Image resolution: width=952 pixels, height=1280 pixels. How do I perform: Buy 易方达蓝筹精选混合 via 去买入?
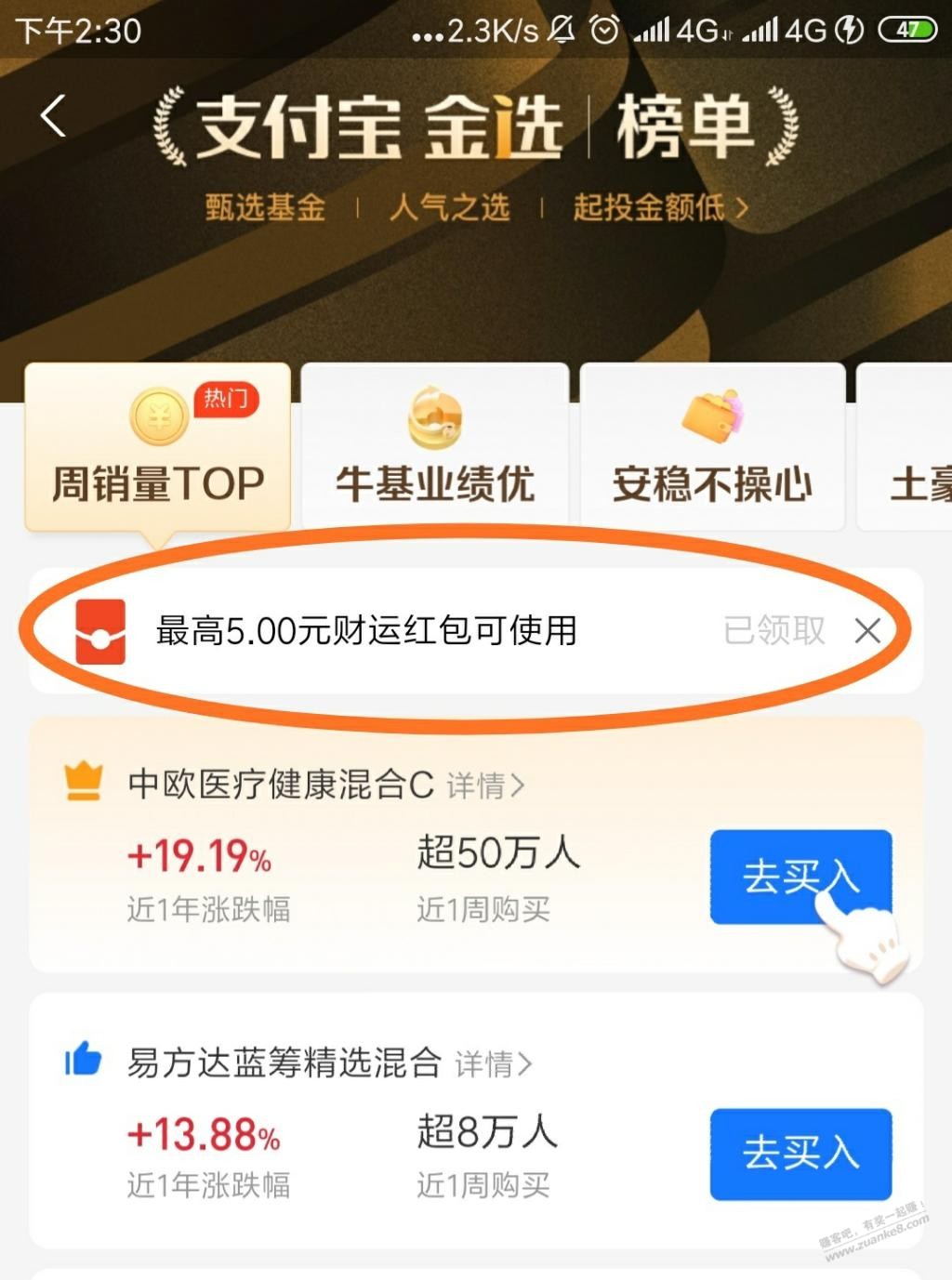coord(800,1154)
